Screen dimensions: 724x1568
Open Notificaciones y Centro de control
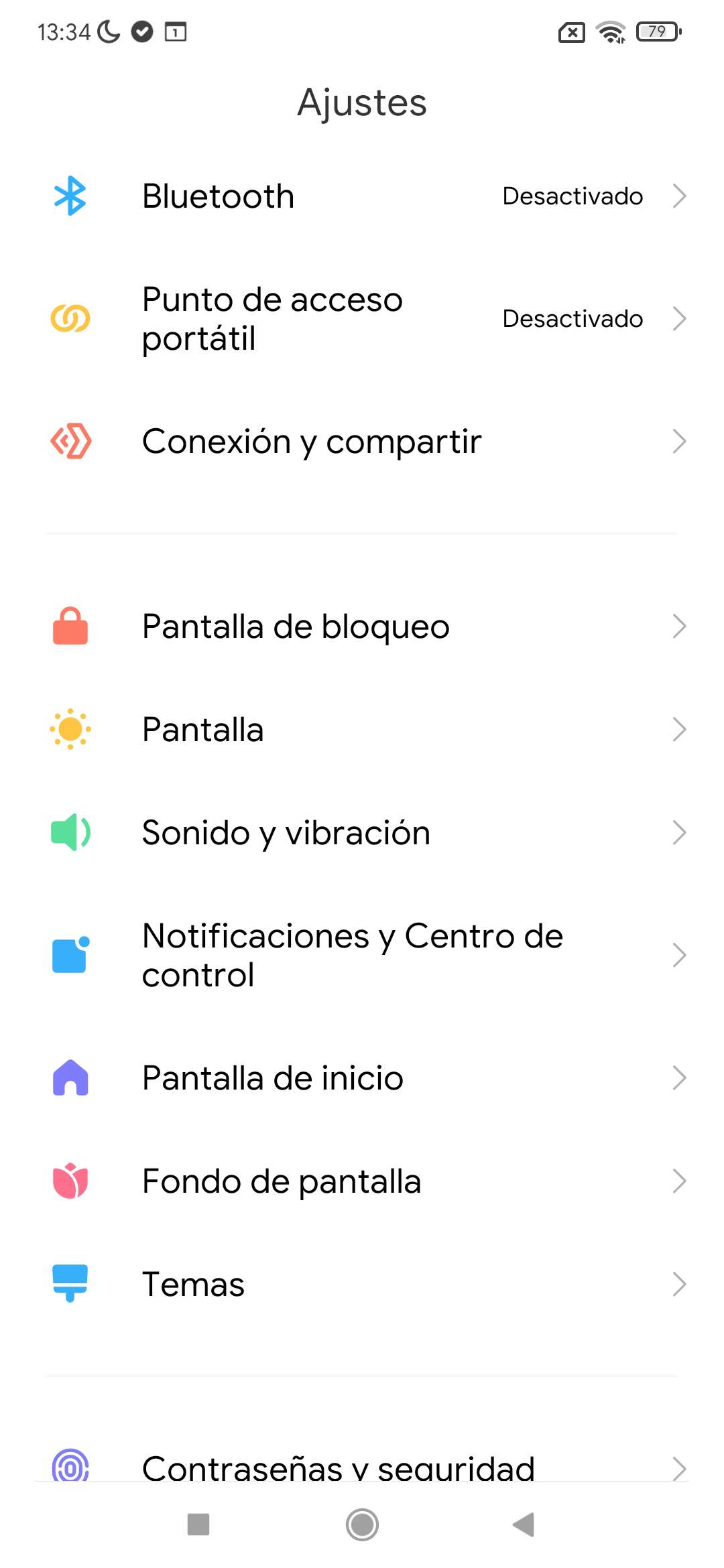(362, 956)
